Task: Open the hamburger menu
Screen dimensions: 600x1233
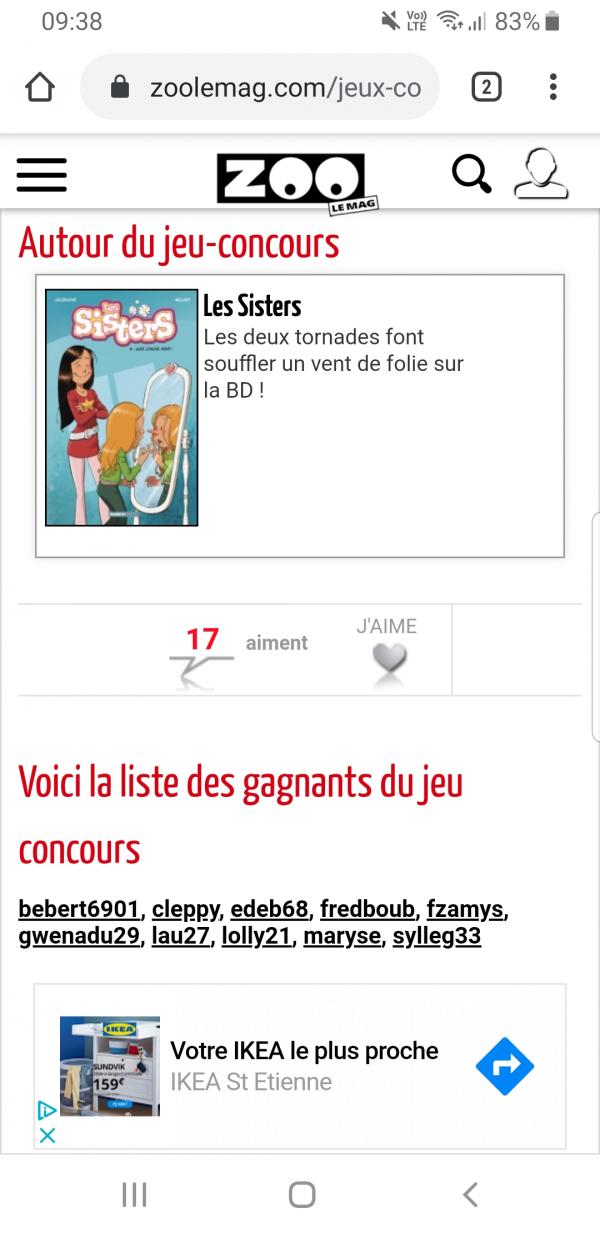Action: point(42,175)
